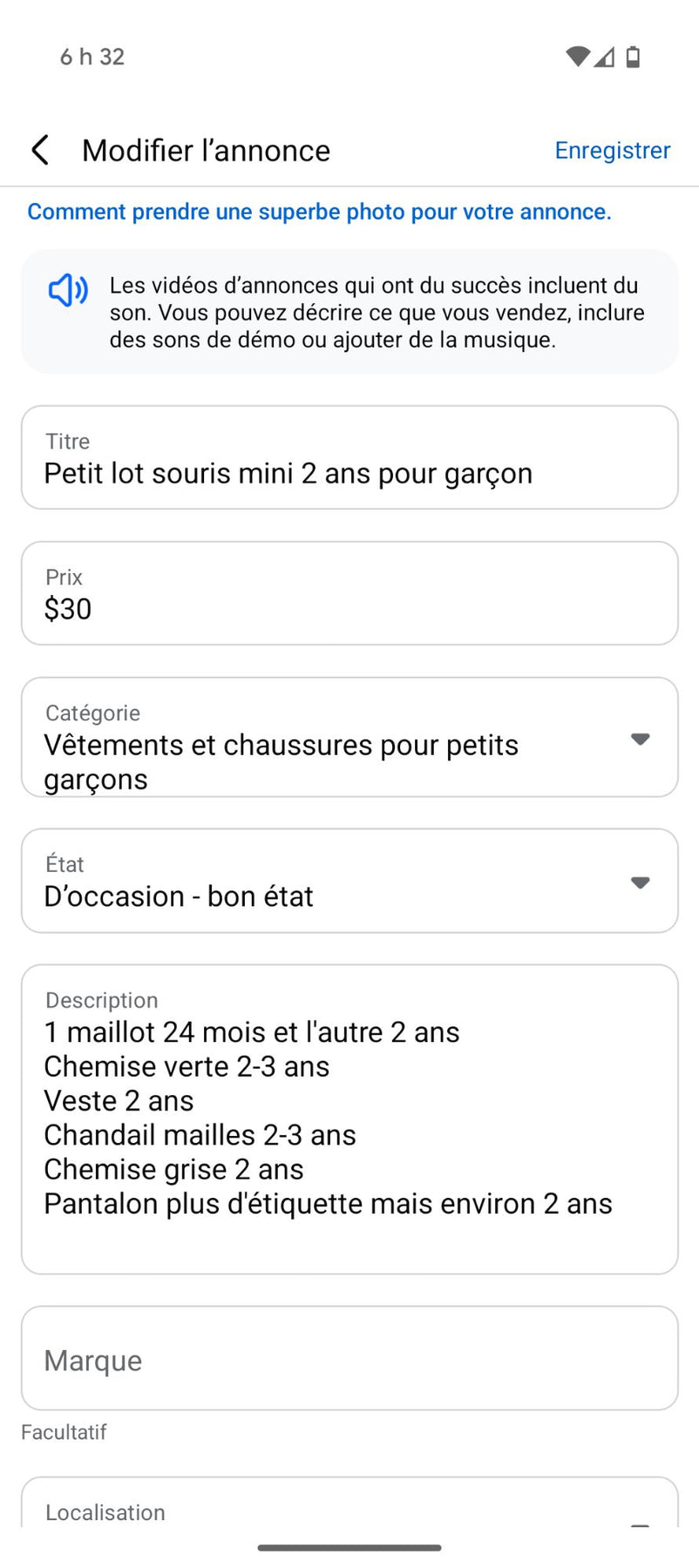This screenshot has height=1568, width=699.
Task: Tap Enregistrer to save the listing
Action: (x=612, y=150)
